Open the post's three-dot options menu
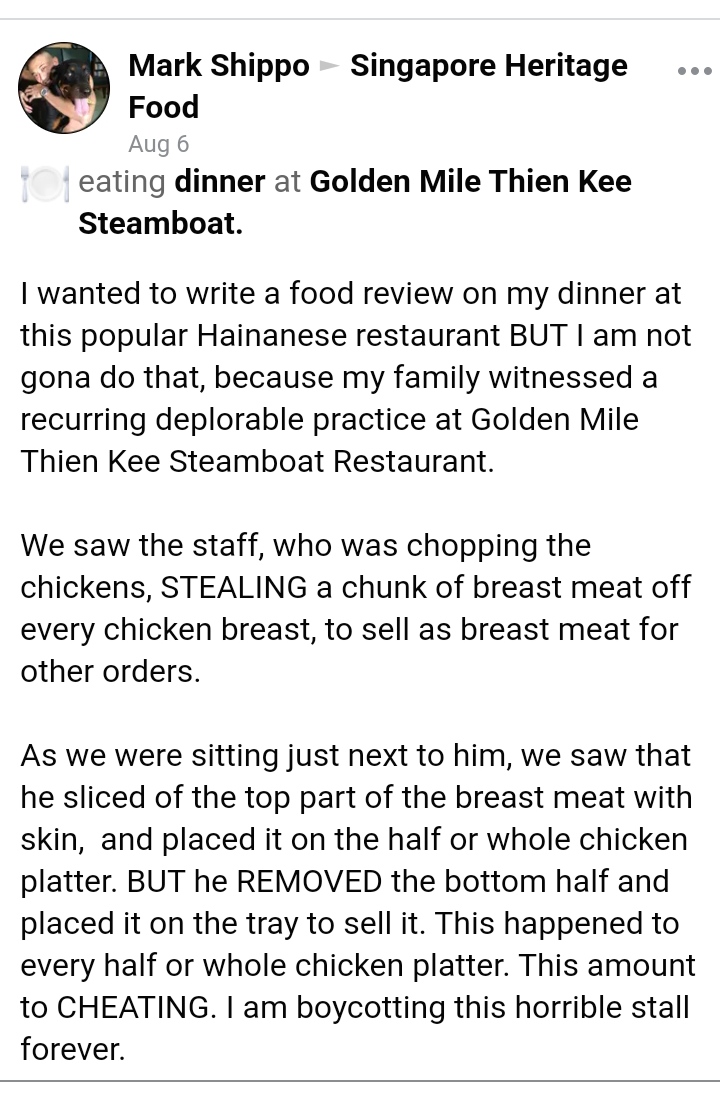The height and width of the screenshot is (1099, 720). tap(694, 71)
